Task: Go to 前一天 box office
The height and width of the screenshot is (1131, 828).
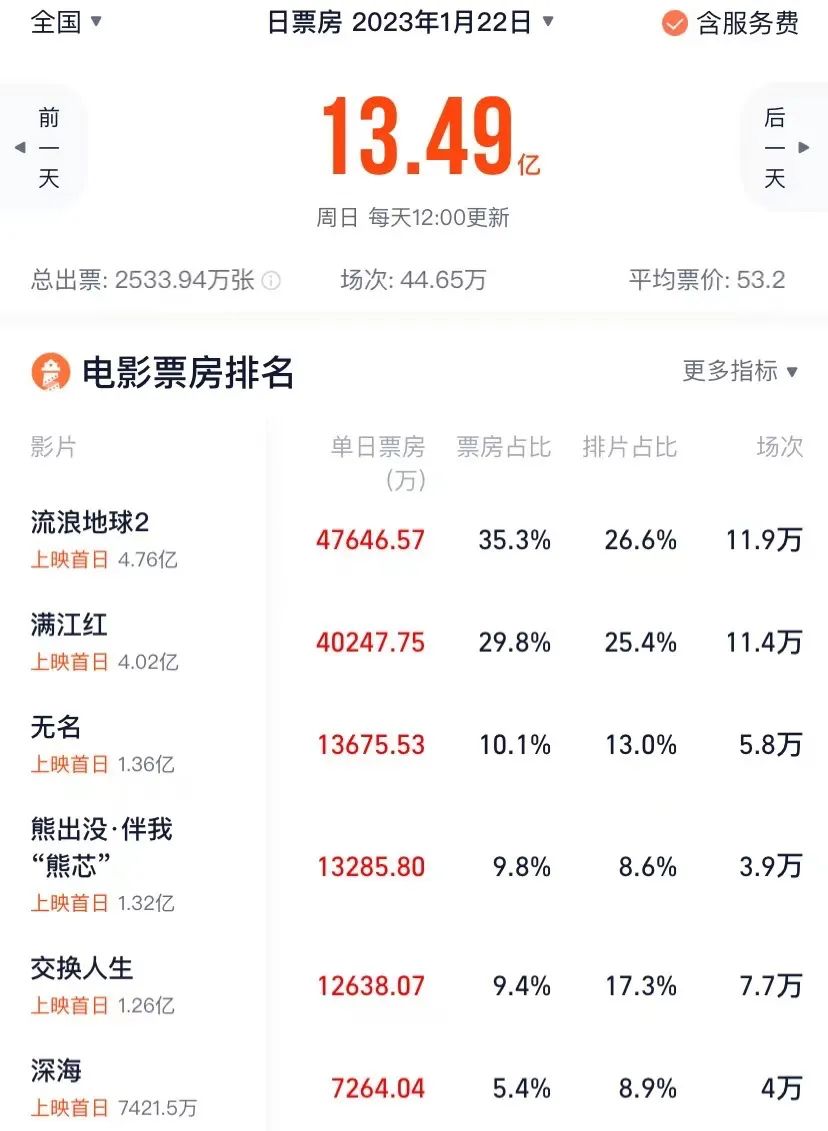Action: point(45,148)
